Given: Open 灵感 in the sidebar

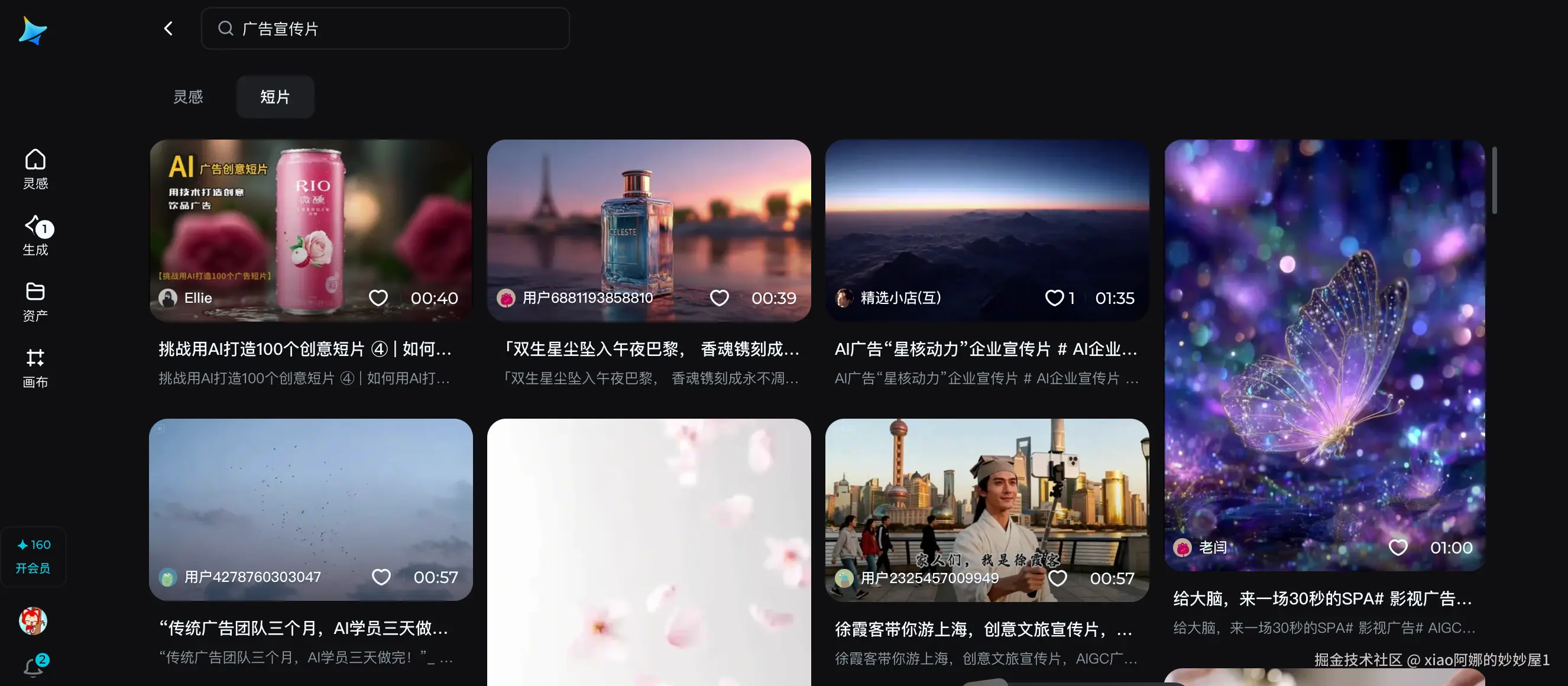Looking at the screenshot, I should 35,169.
